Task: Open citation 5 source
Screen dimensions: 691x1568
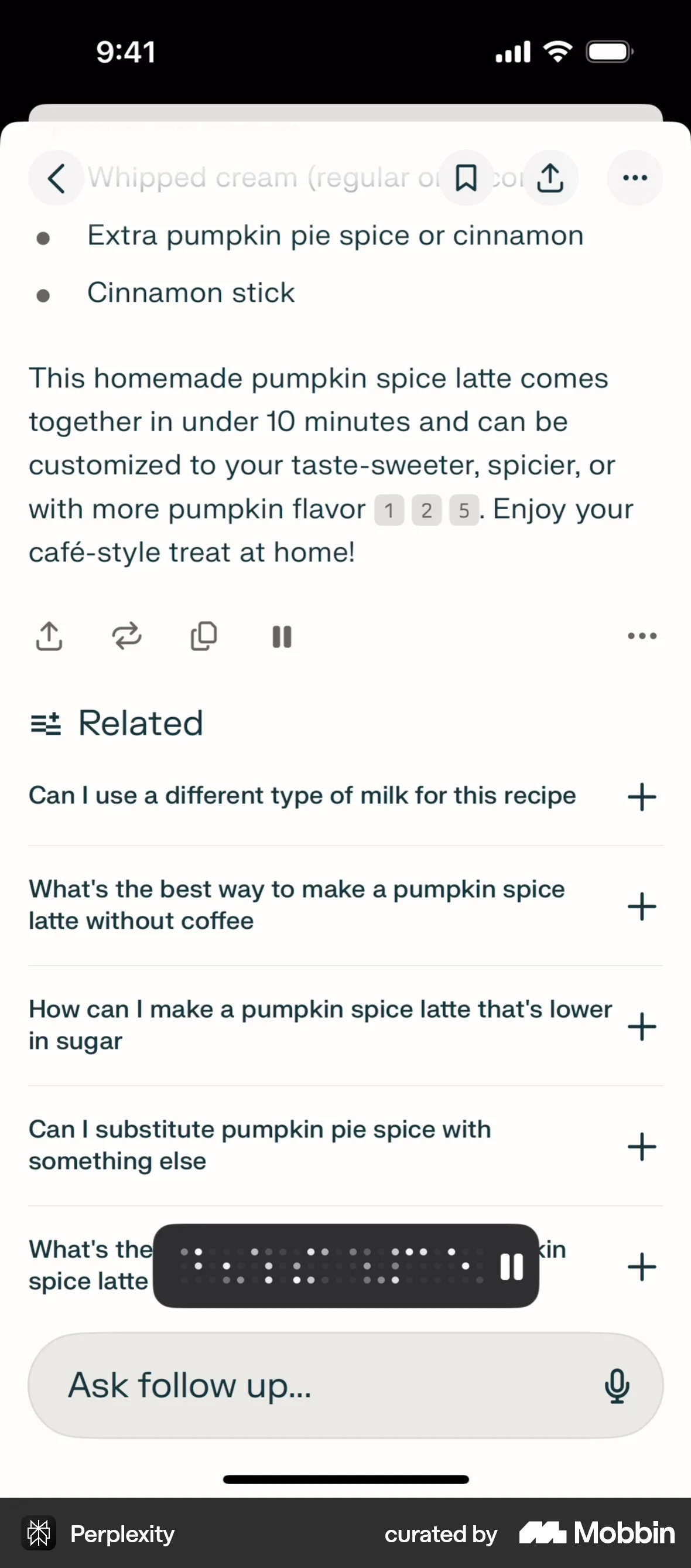Action: tap(464, 510)
